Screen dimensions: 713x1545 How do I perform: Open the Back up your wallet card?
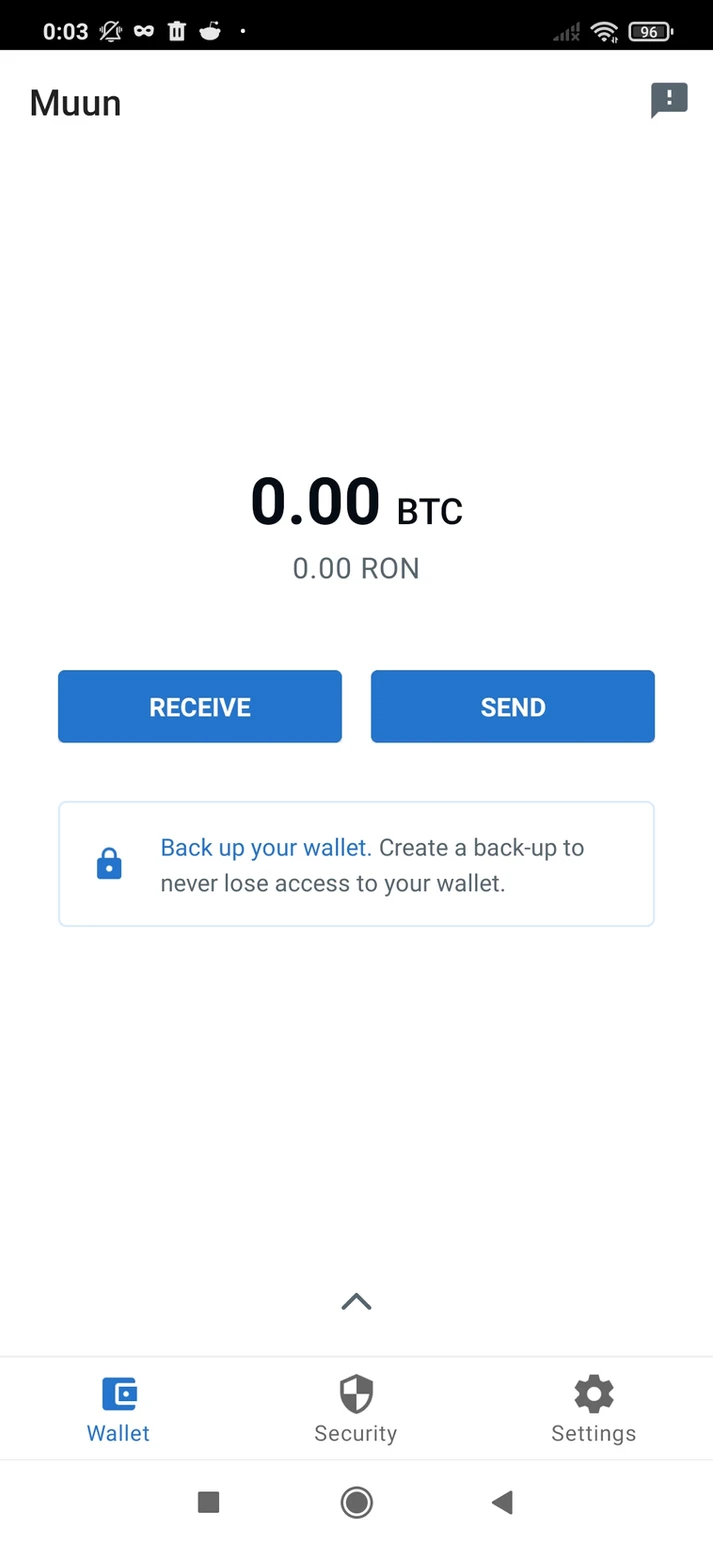356,864
